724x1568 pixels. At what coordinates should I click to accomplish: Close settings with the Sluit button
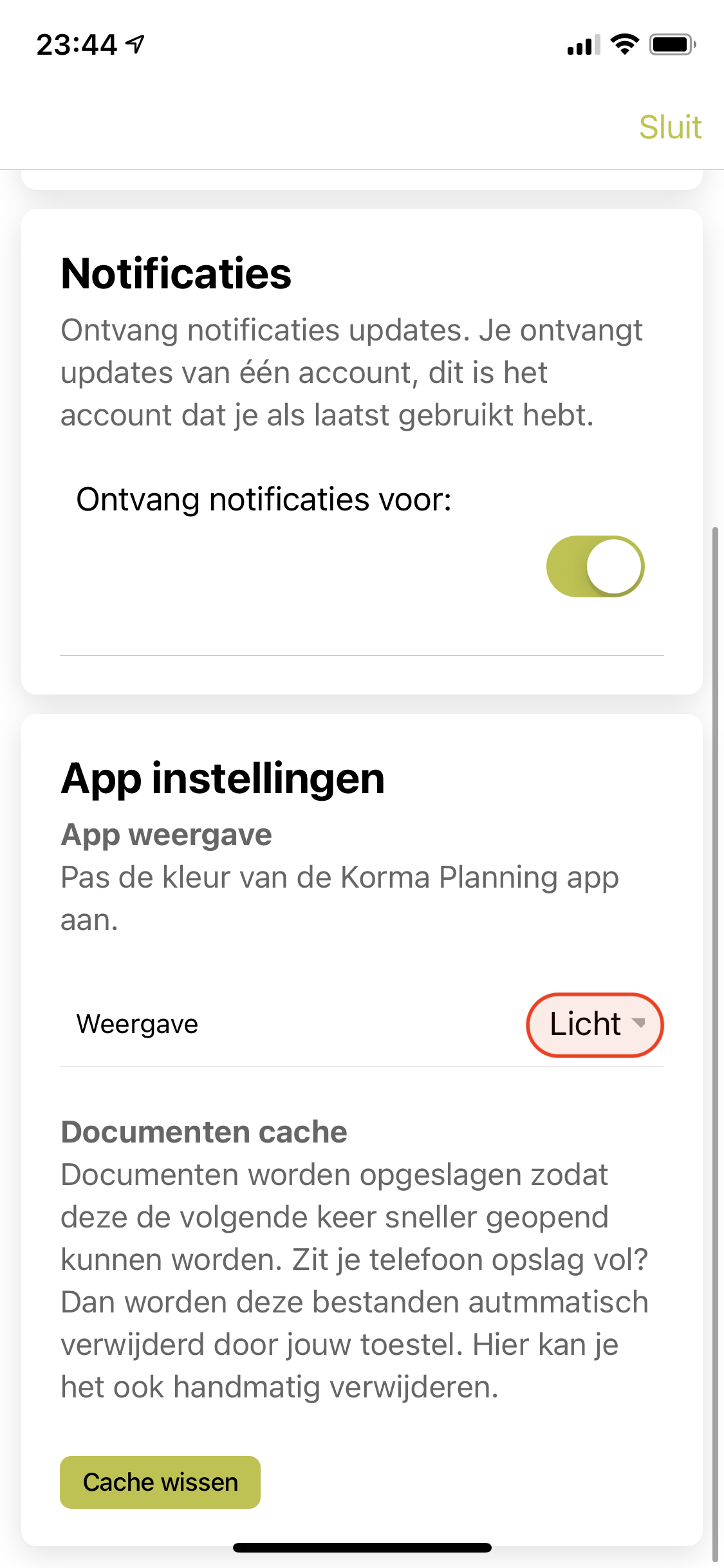point(670,127)
